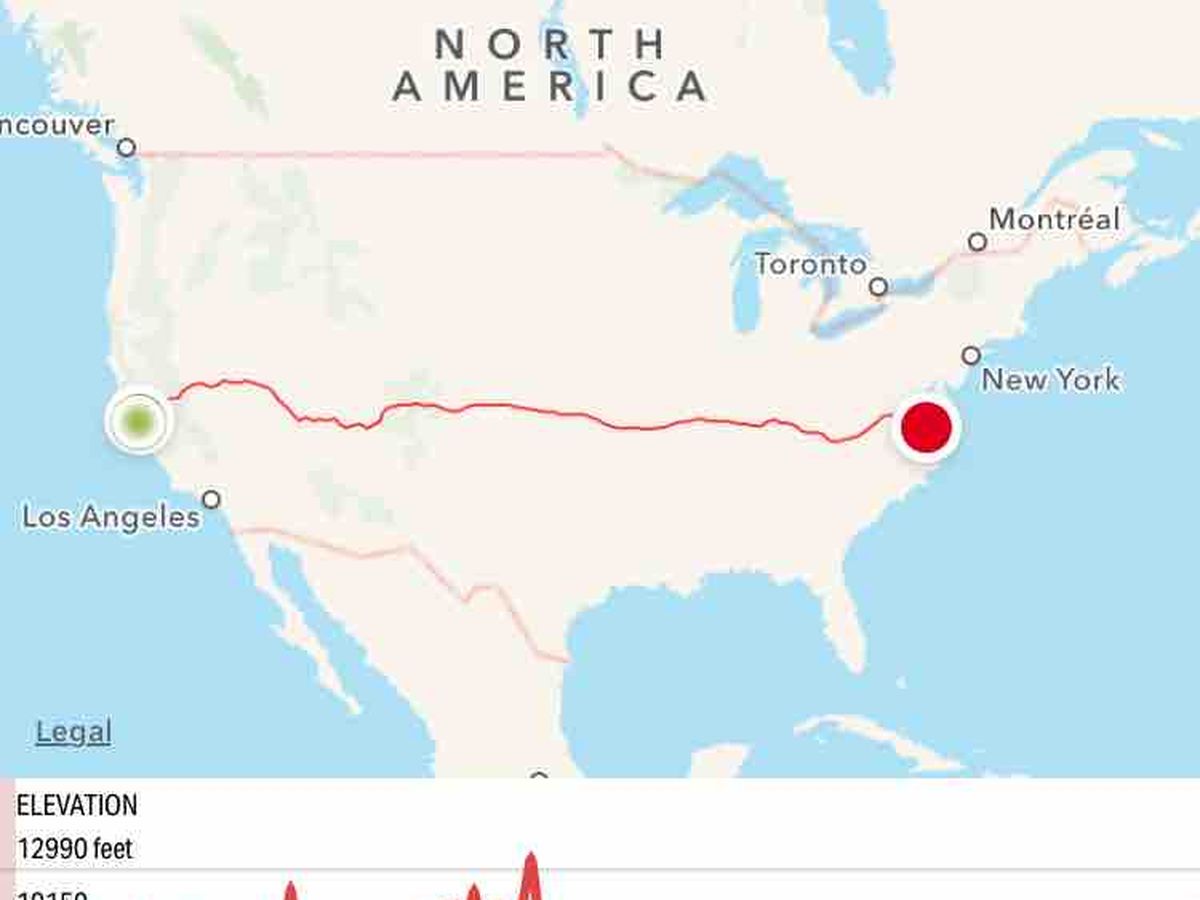This screenshot has height=900, width=1200.
Task: Open the Legal link on the map
Action: point(73,732)
